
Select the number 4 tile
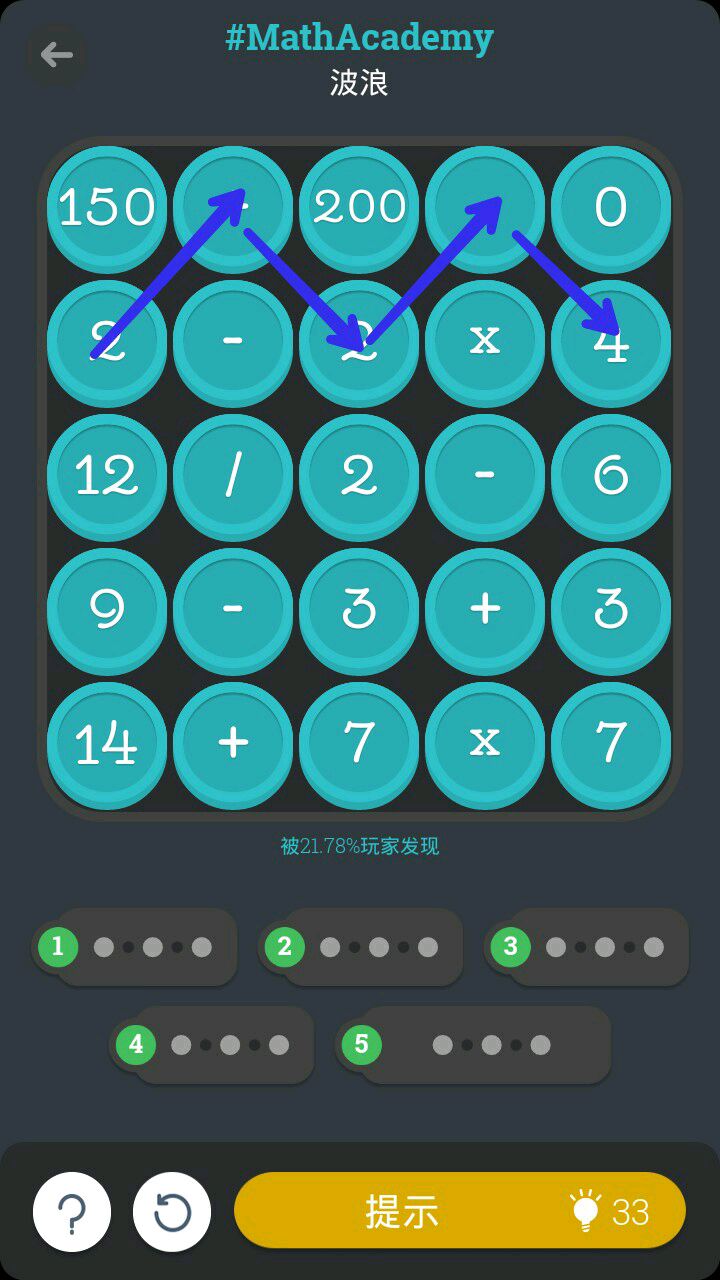(x=611, y=341)
